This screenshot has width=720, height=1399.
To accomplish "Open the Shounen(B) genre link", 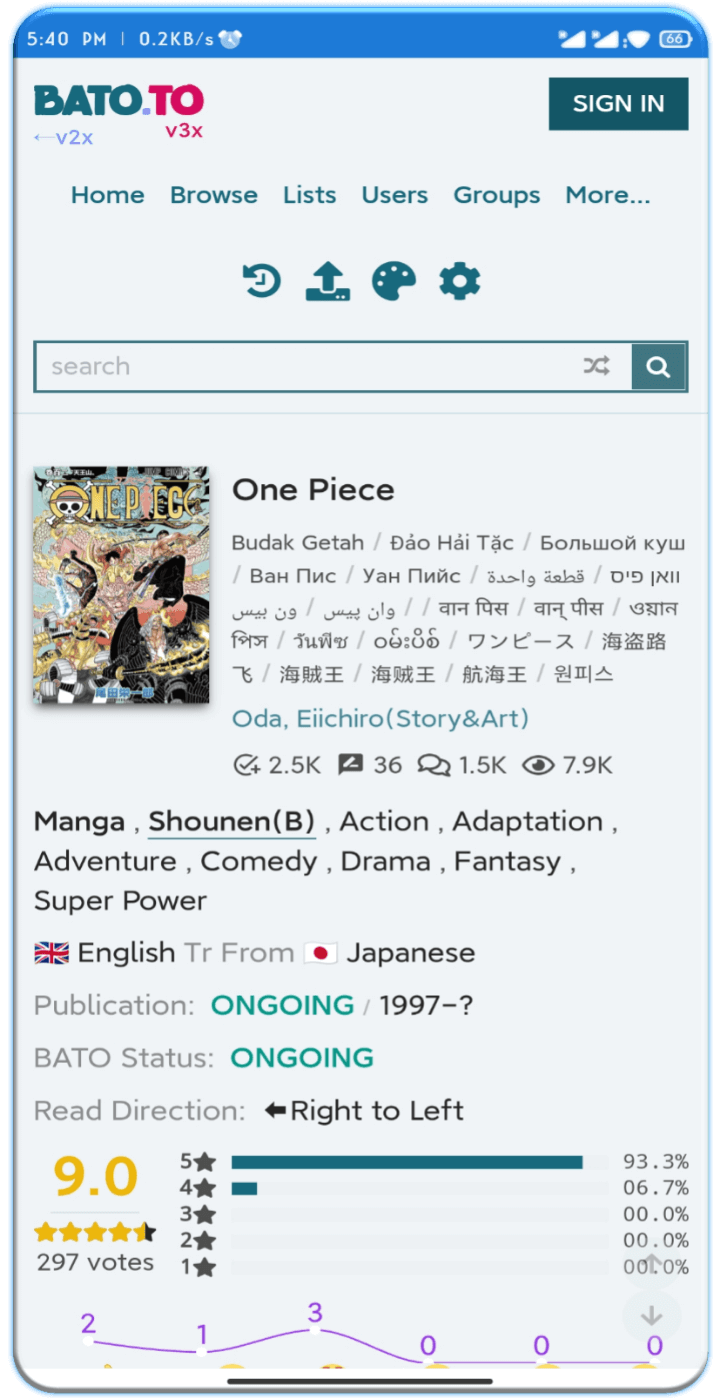I will pos(232,822).
